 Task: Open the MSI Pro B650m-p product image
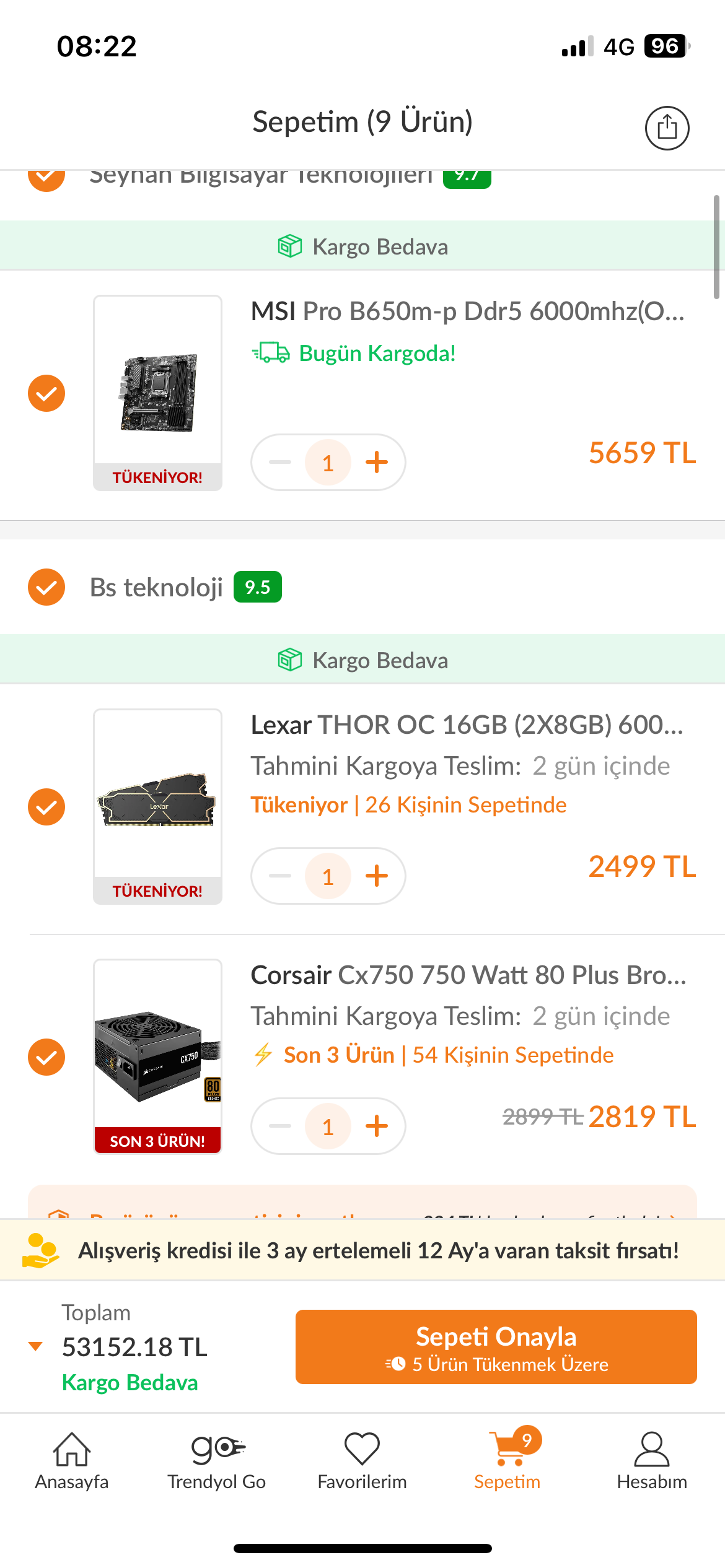click(x=157, y=384)
